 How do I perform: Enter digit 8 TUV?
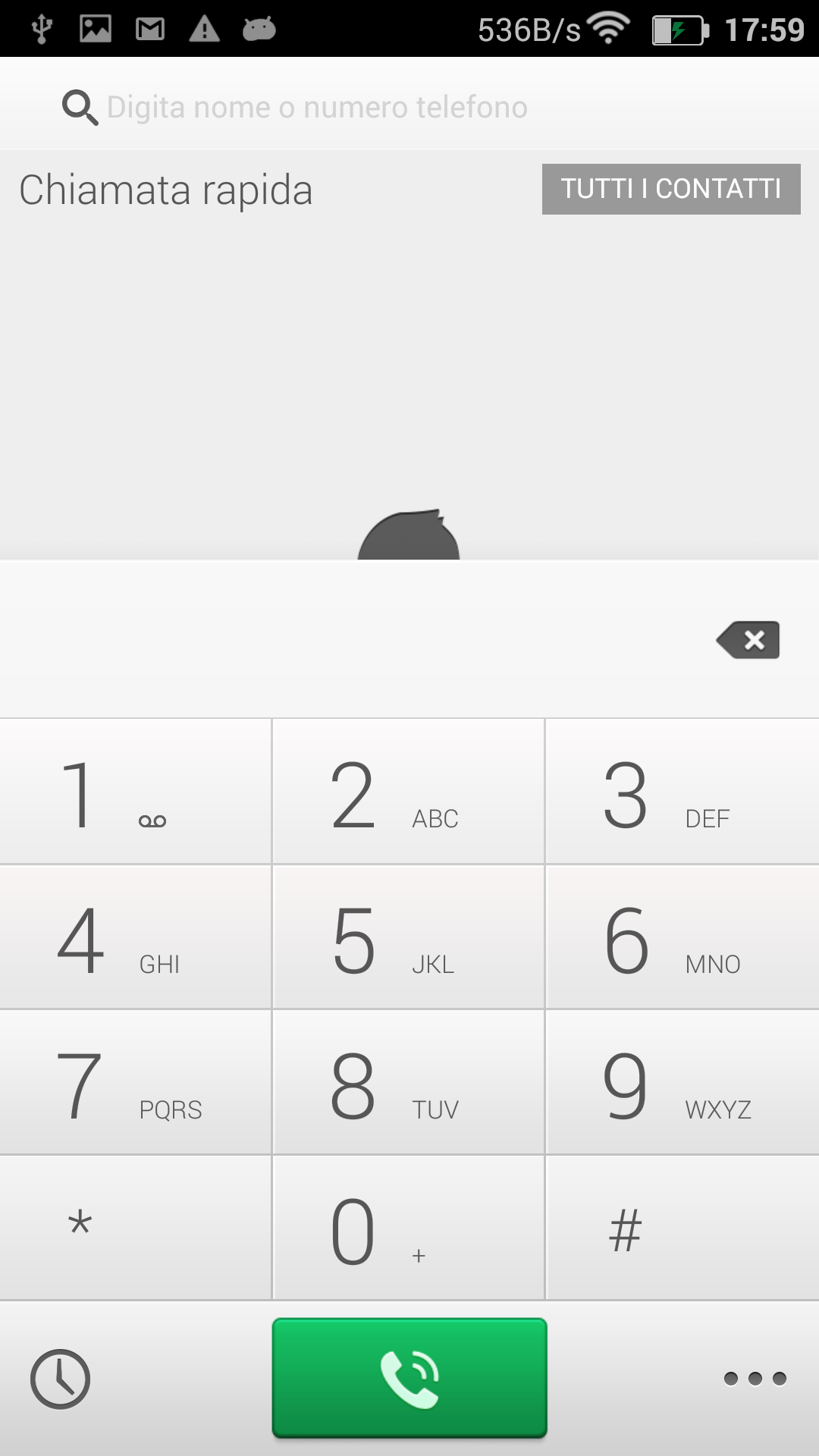[409, 1083]
